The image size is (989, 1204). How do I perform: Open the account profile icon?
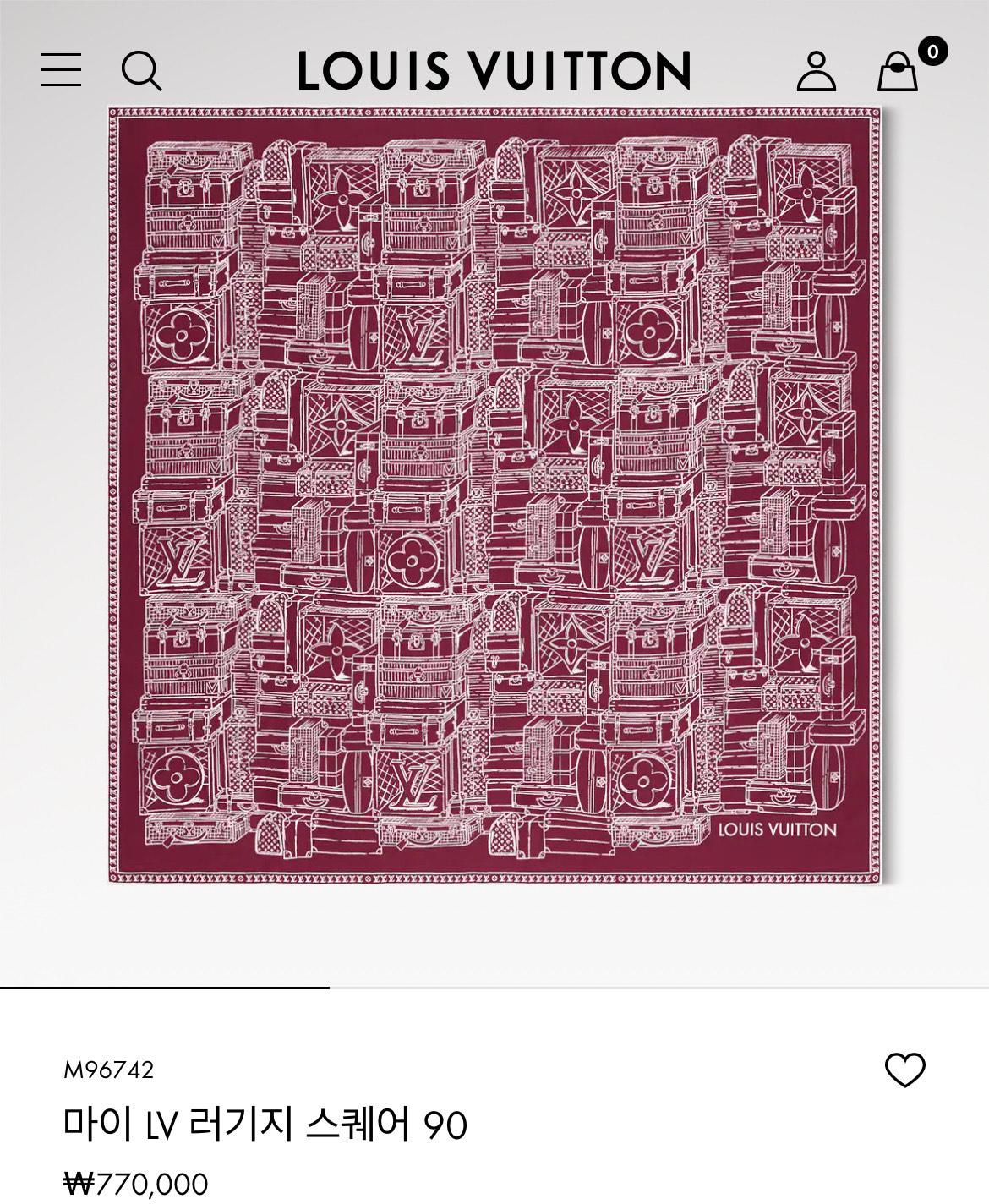816,71
